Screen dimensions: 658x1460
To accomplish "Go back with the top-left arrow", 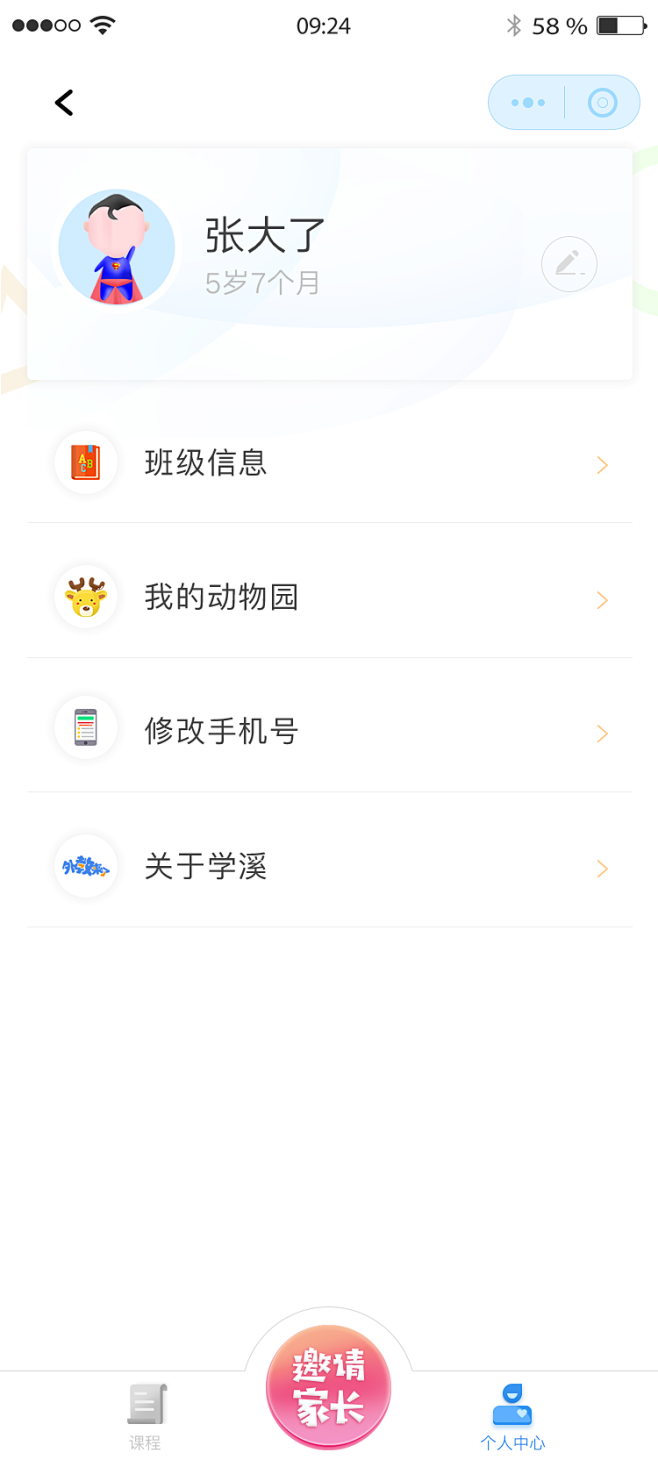I will pos(64,102).
